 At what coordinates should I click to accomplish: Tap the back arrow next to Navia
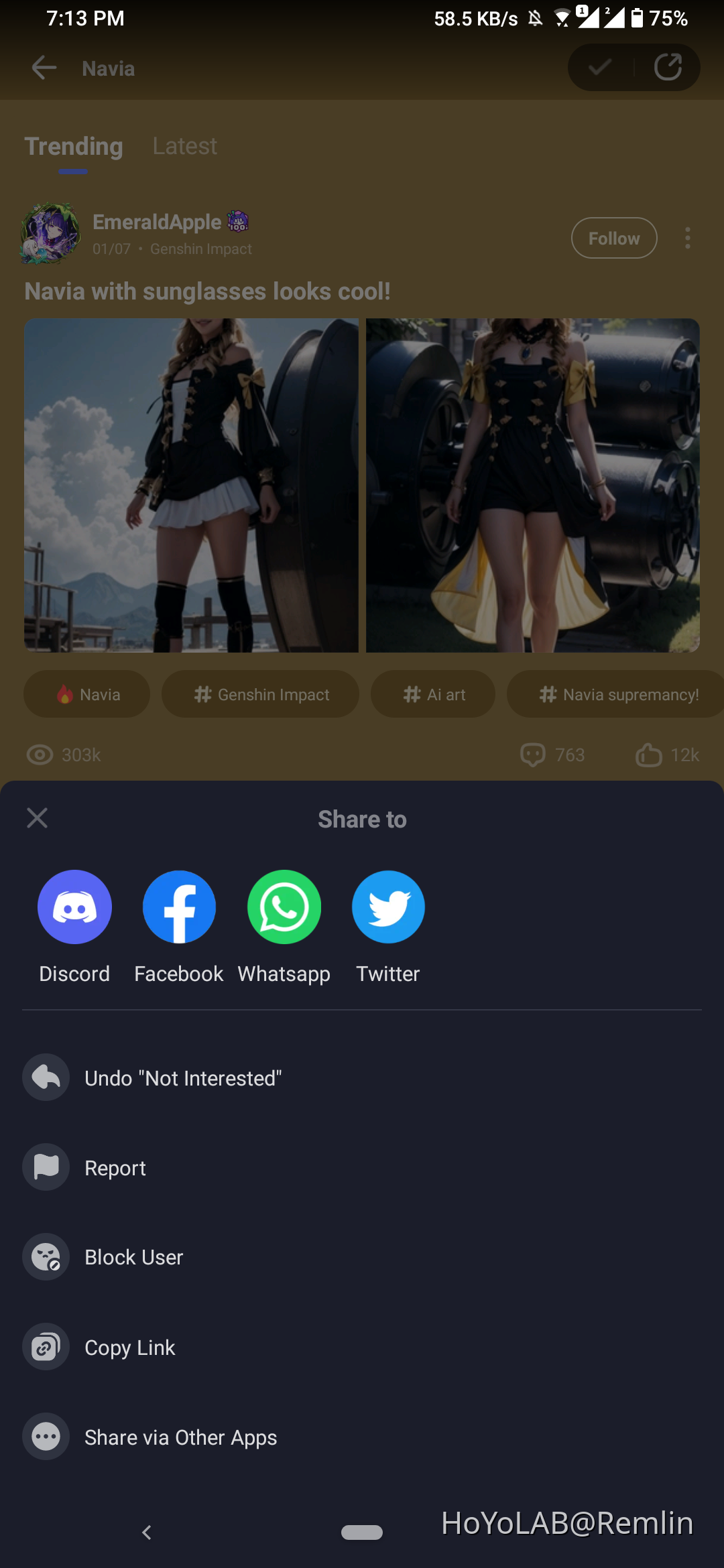[x=43, y=67]
